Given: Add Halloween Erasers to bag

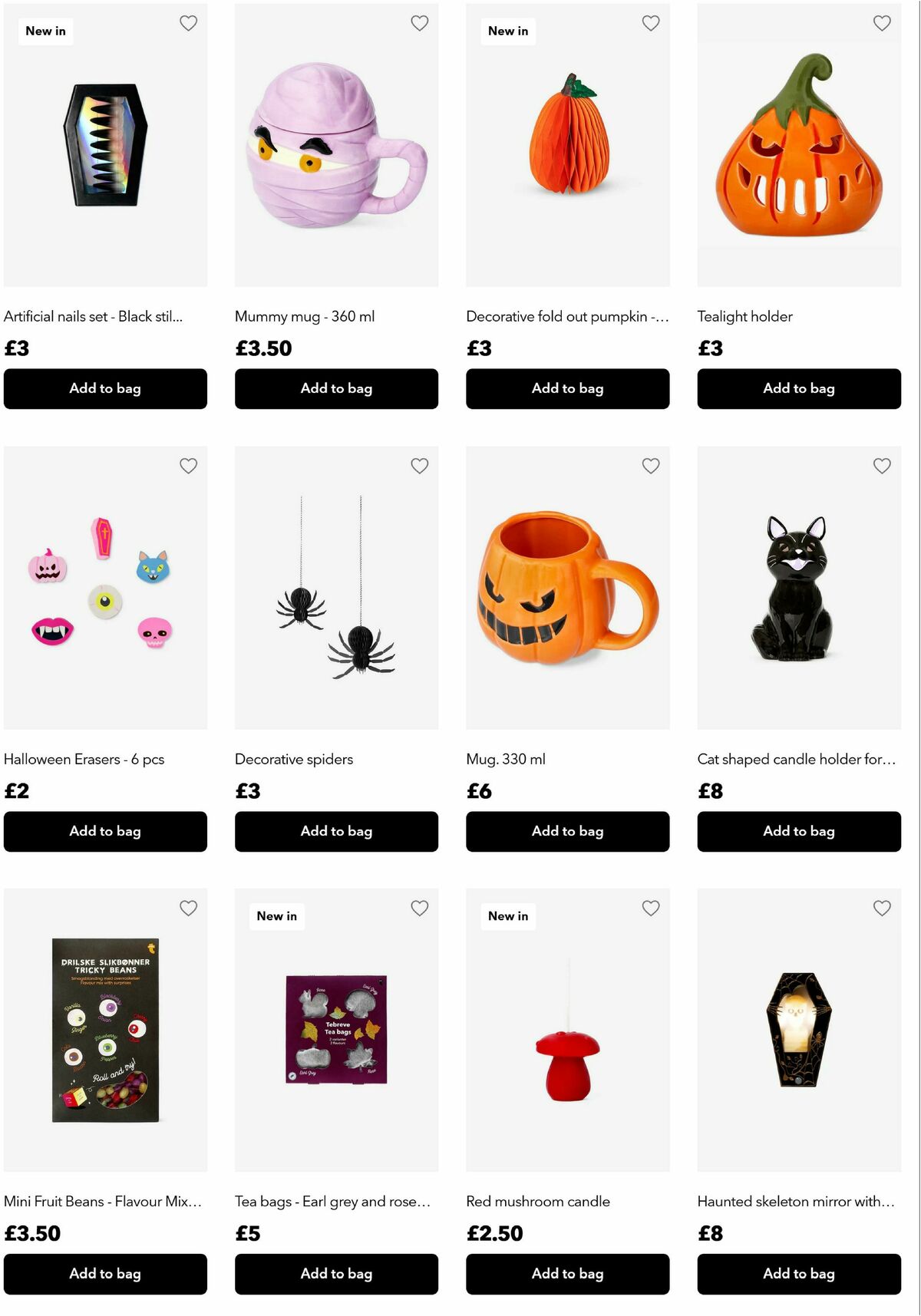Looking at the screenshot, I should [x=105, y=831].
